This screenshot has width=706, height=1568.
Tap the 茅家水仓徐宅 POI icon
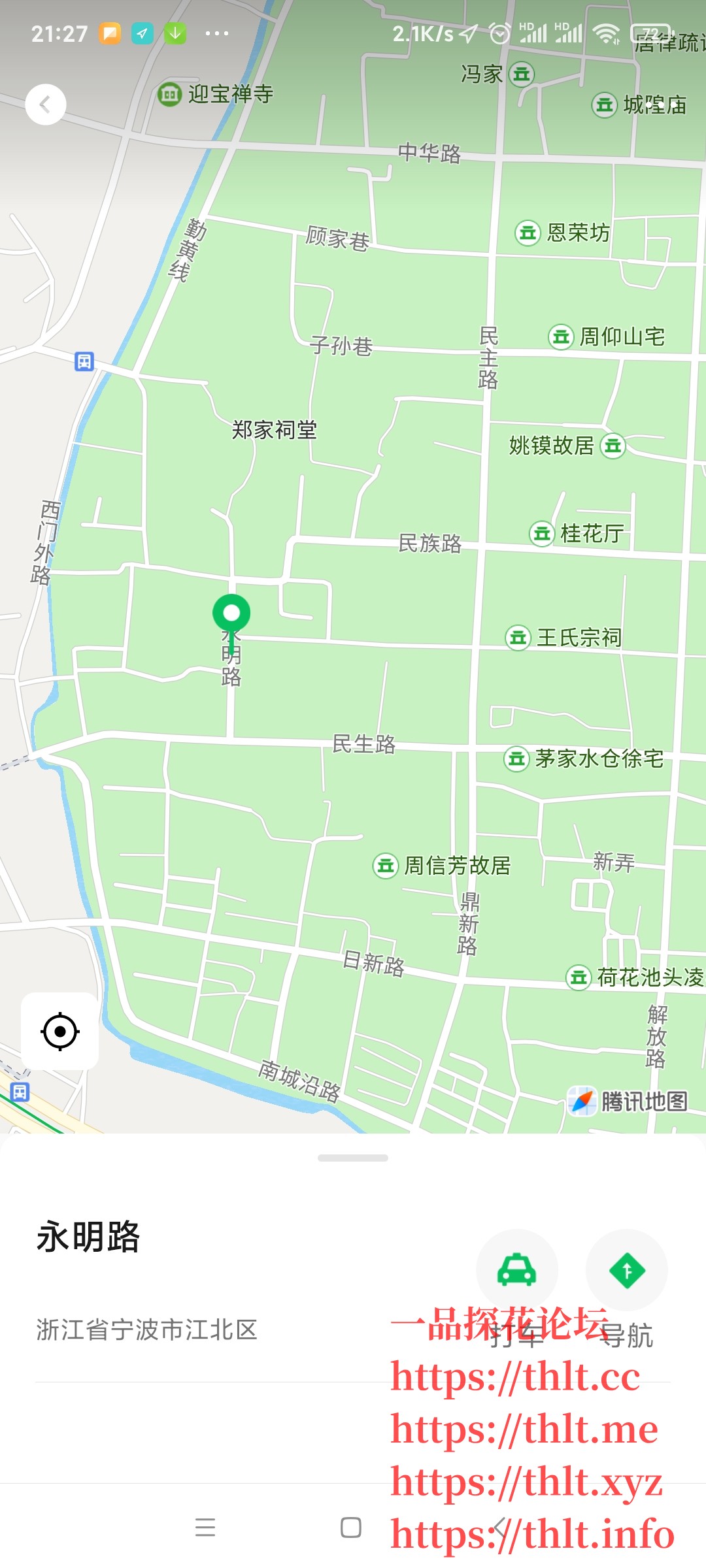[x=517, y=758]
